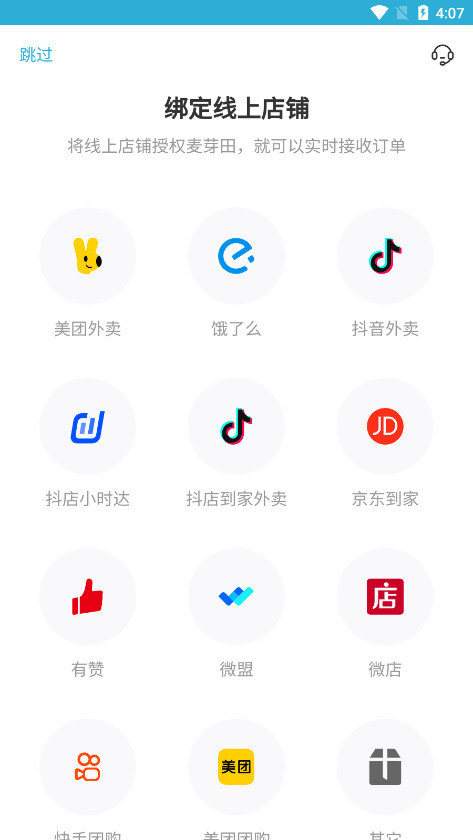473x840 pixels.
Task: Tap 跳过 to skip store binding
Action: click(x=36, y=55)
